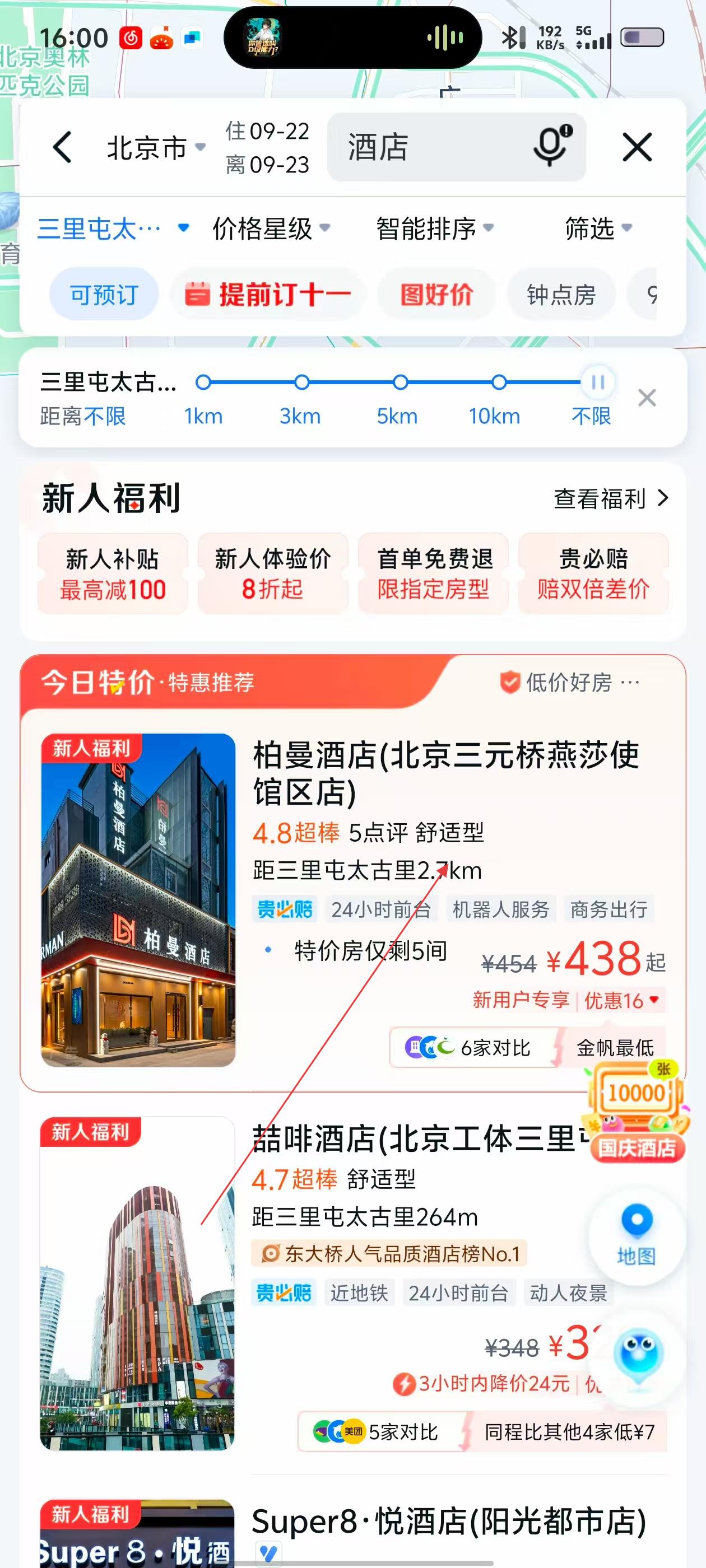Change the check-in and check-out dates

267,148
